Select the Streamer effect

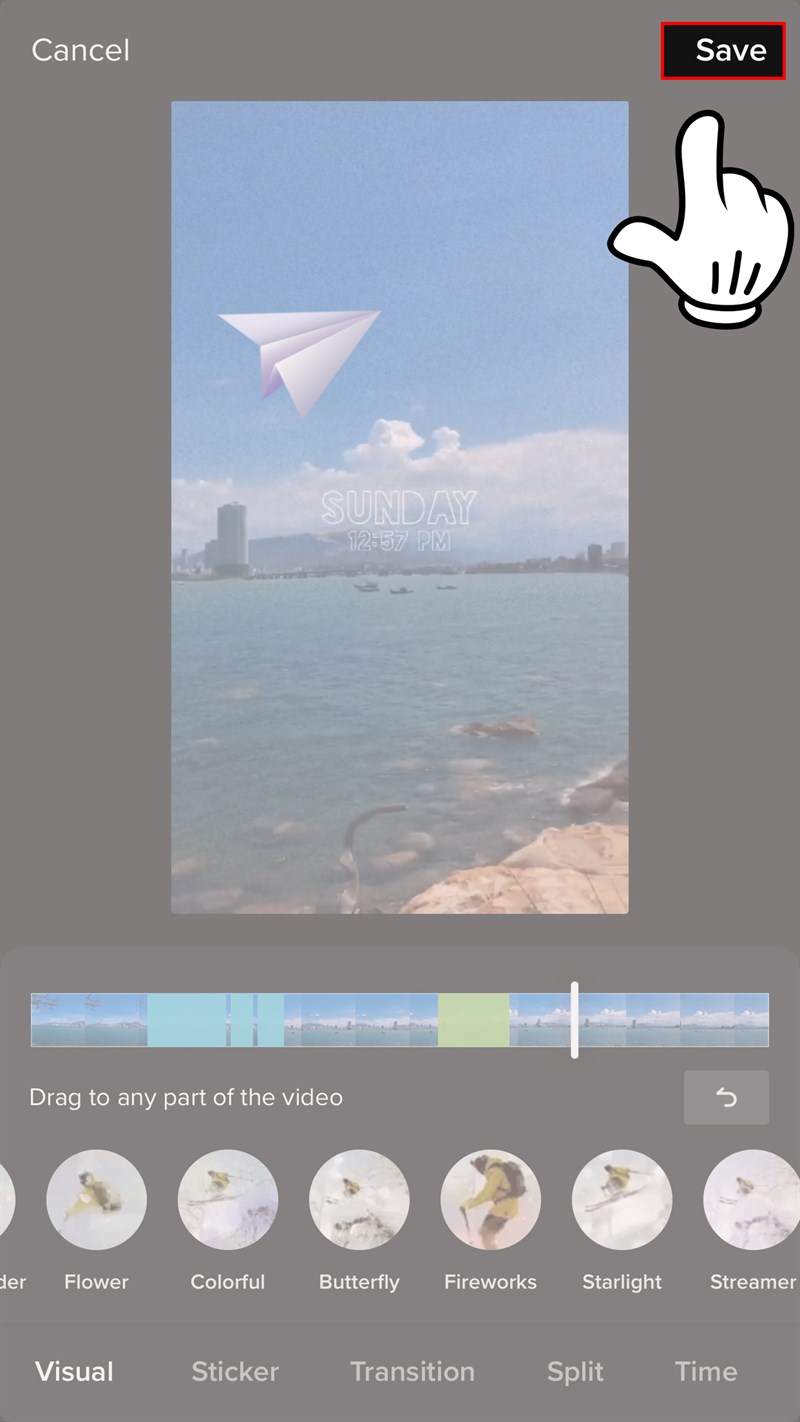tap(752, 1200)
